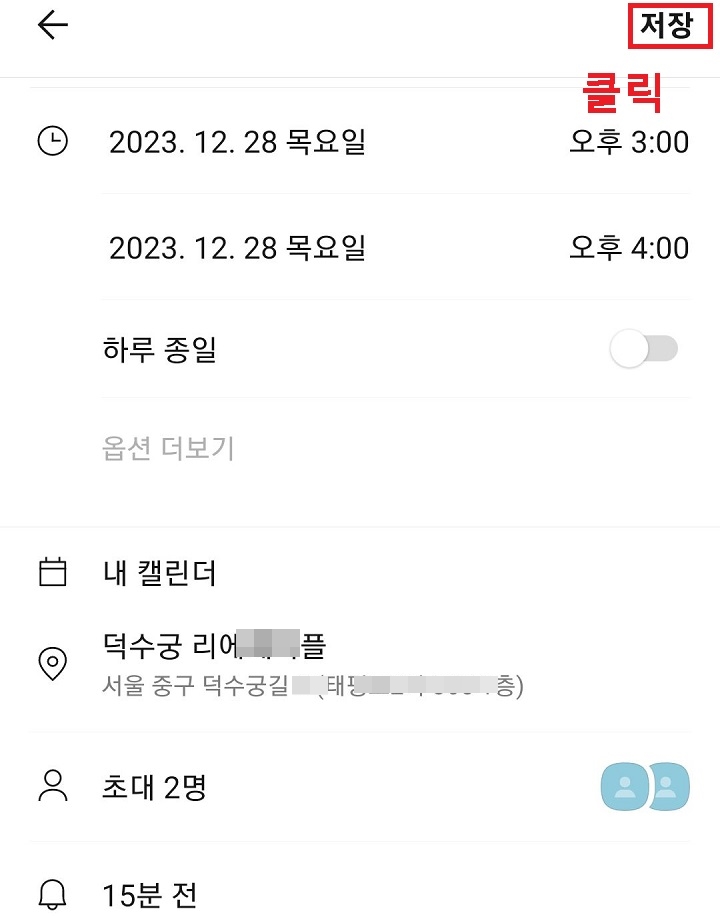Click the location pin icon for 덕수궁

pyautogui.click(x=53, y=662)
